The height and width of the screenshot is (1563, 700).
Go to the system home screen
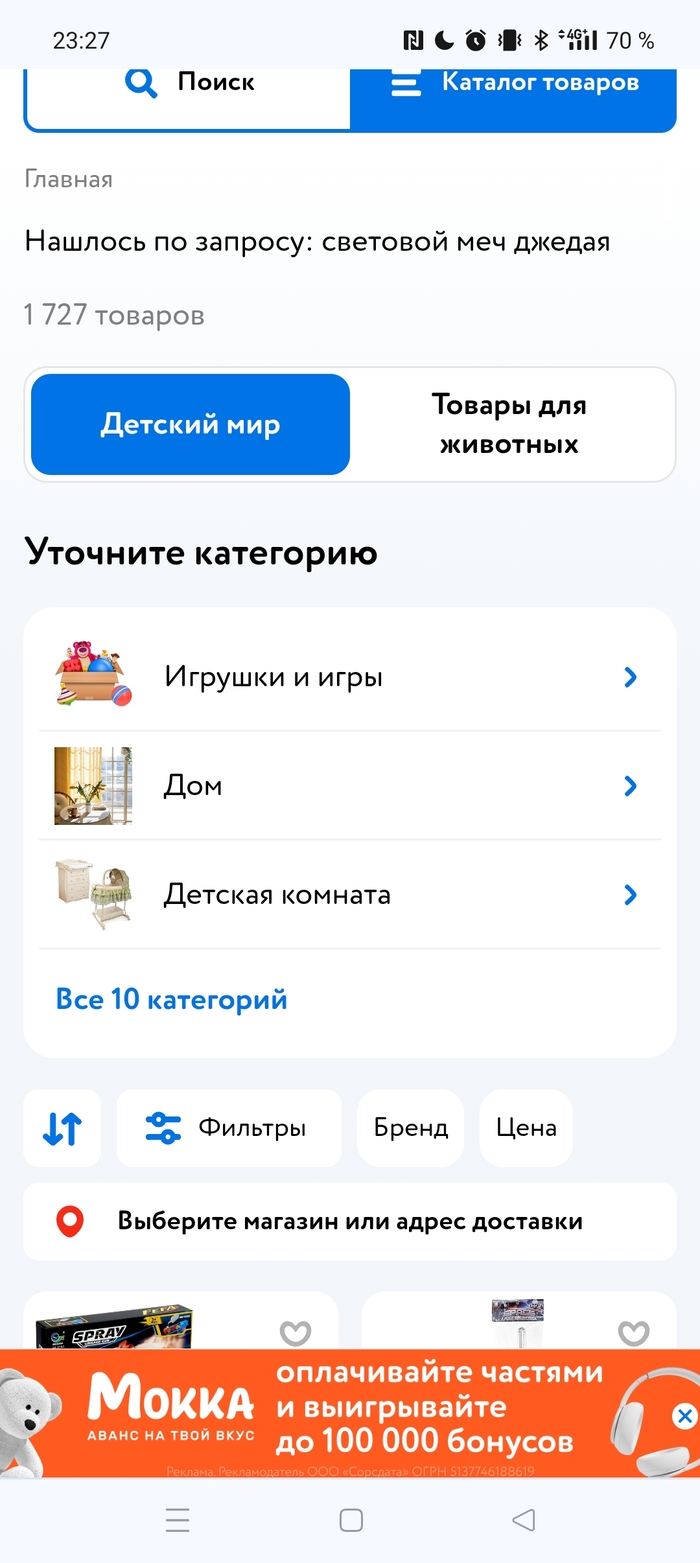point(351,1521)
